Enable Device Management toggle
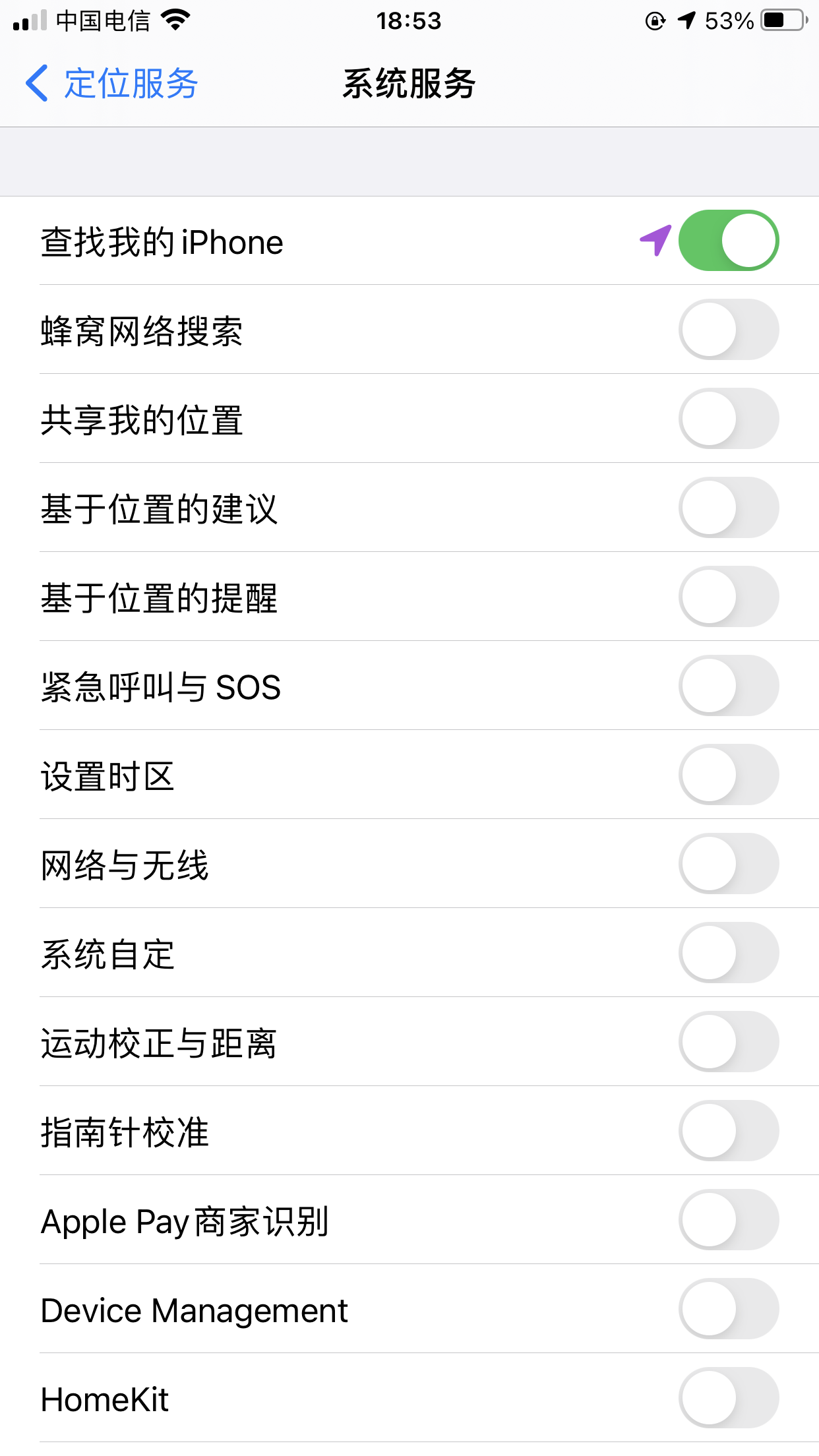This screenshot has width=819, height=1456. pos(728,1309)
